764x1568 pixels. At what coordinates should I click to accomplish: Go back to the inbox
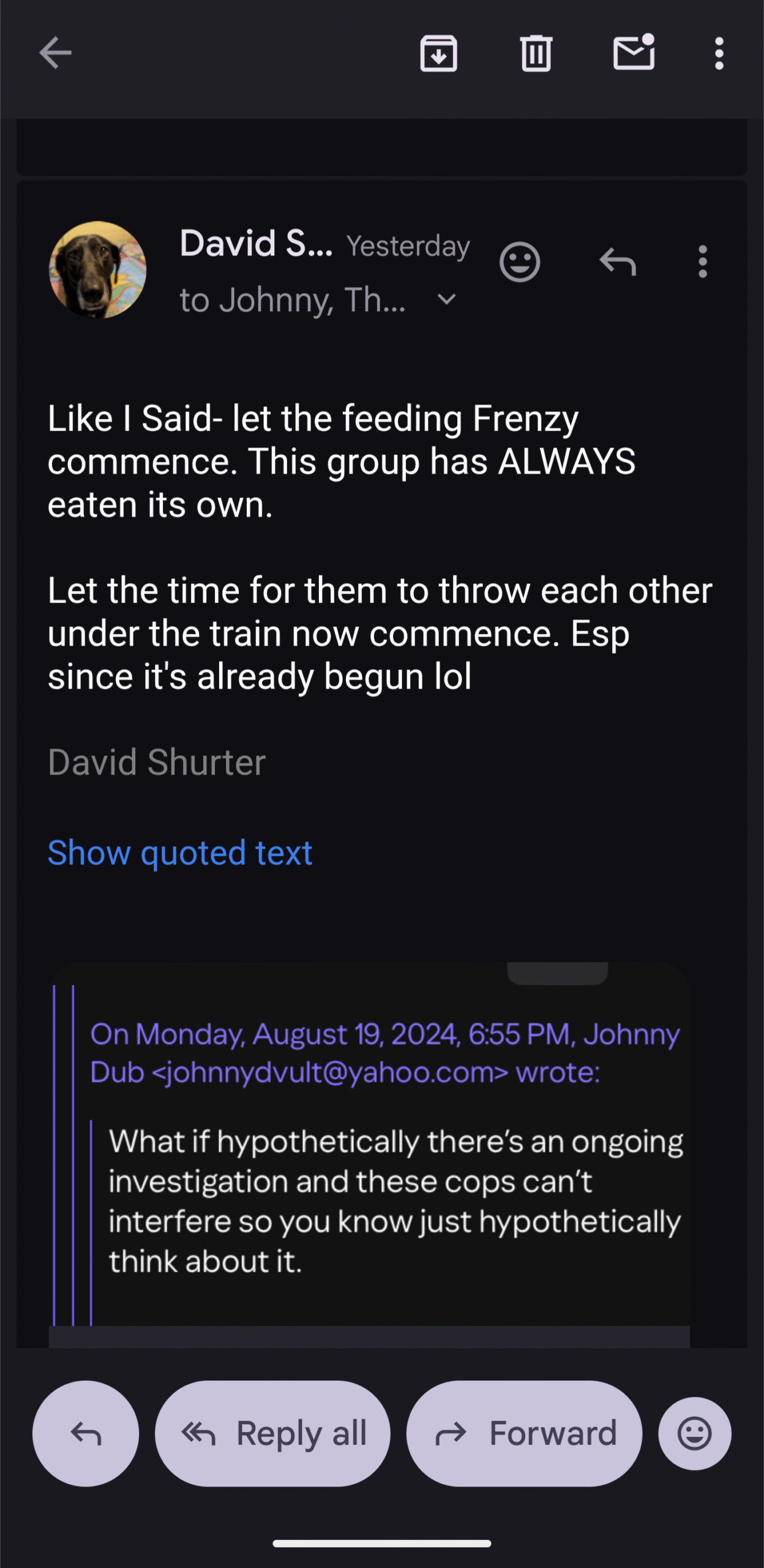55,53
